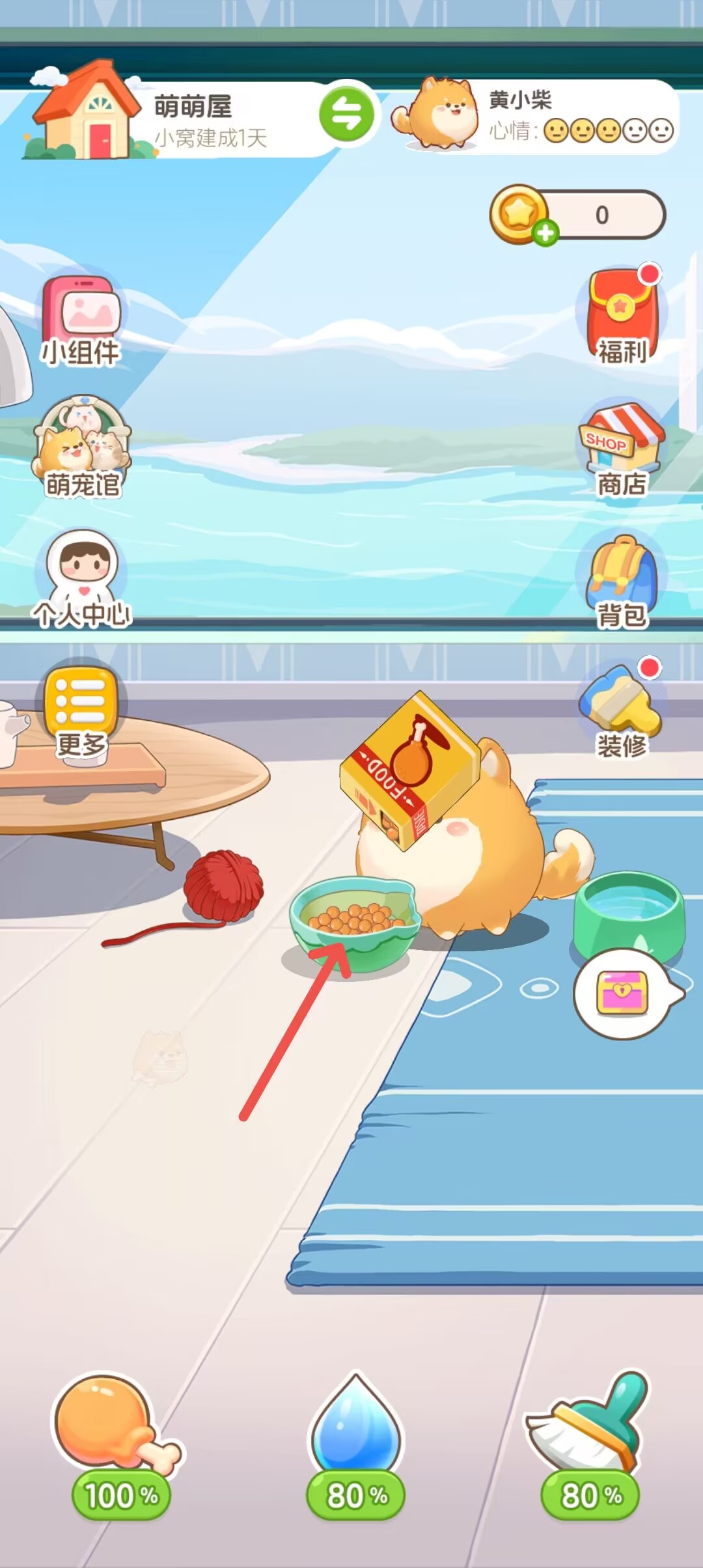
Task: Tap the green swap button beside 萌萌屋
Action: point(347,115)
